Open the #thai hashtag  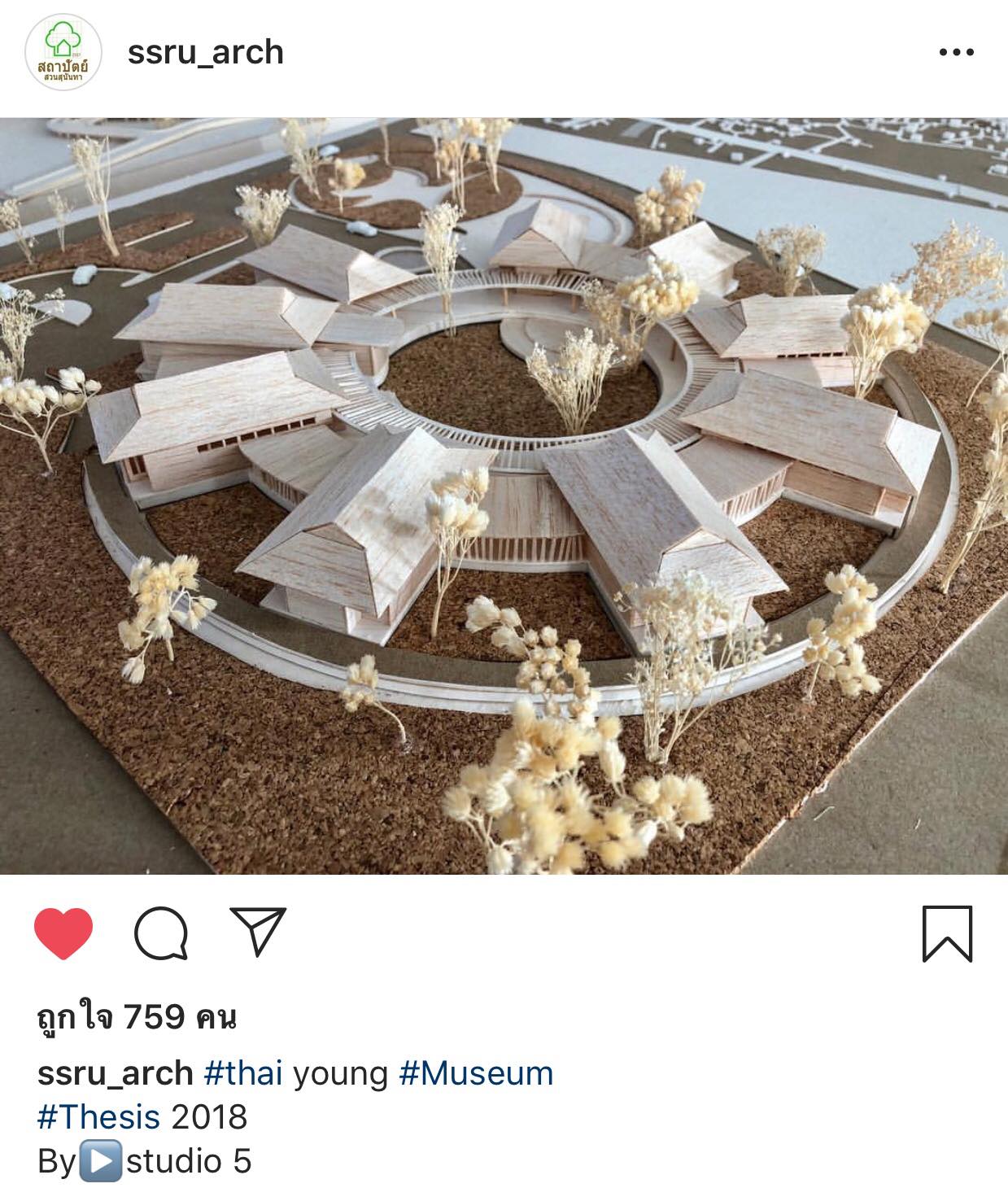pyautogui.click(x=243, y=1074)
